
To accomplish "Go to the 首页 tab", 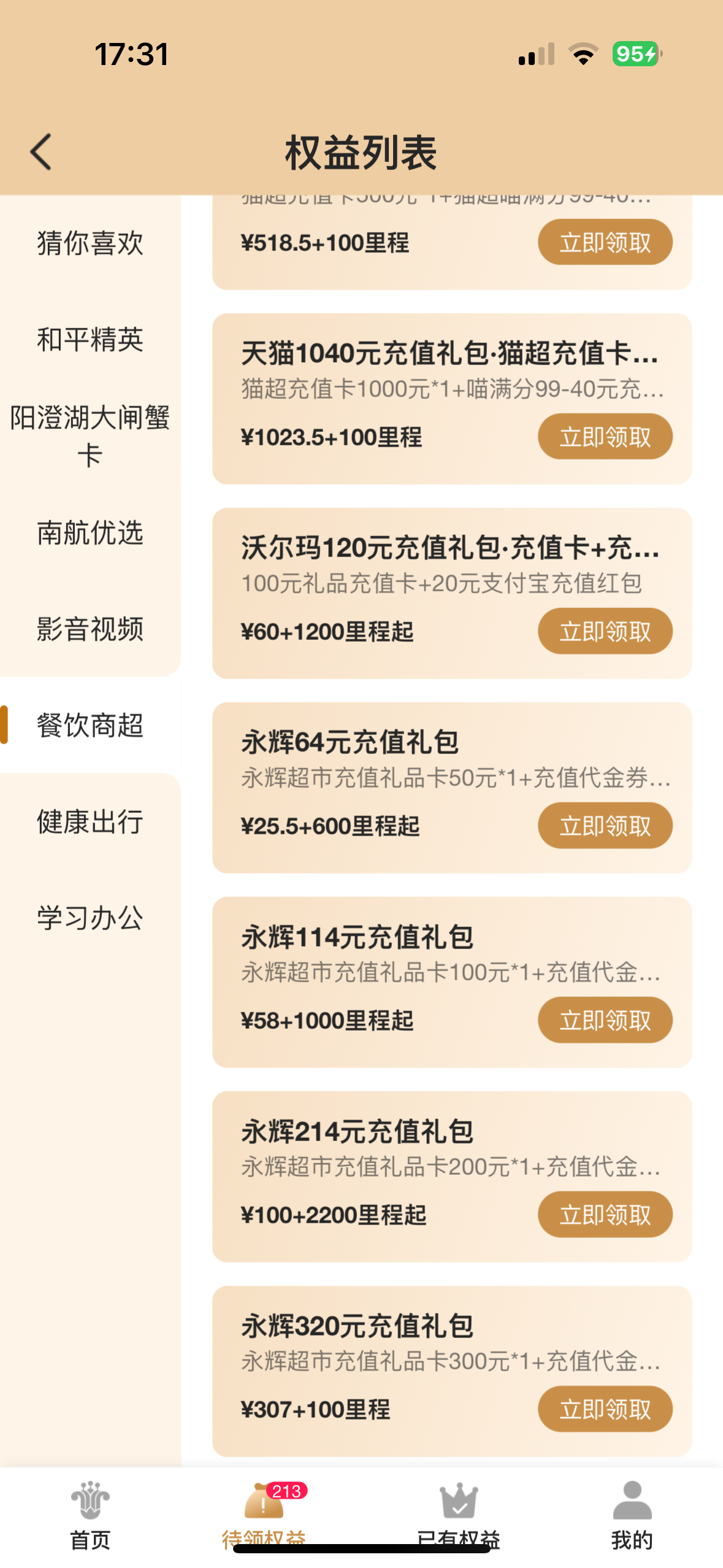I will (90, 1515).
